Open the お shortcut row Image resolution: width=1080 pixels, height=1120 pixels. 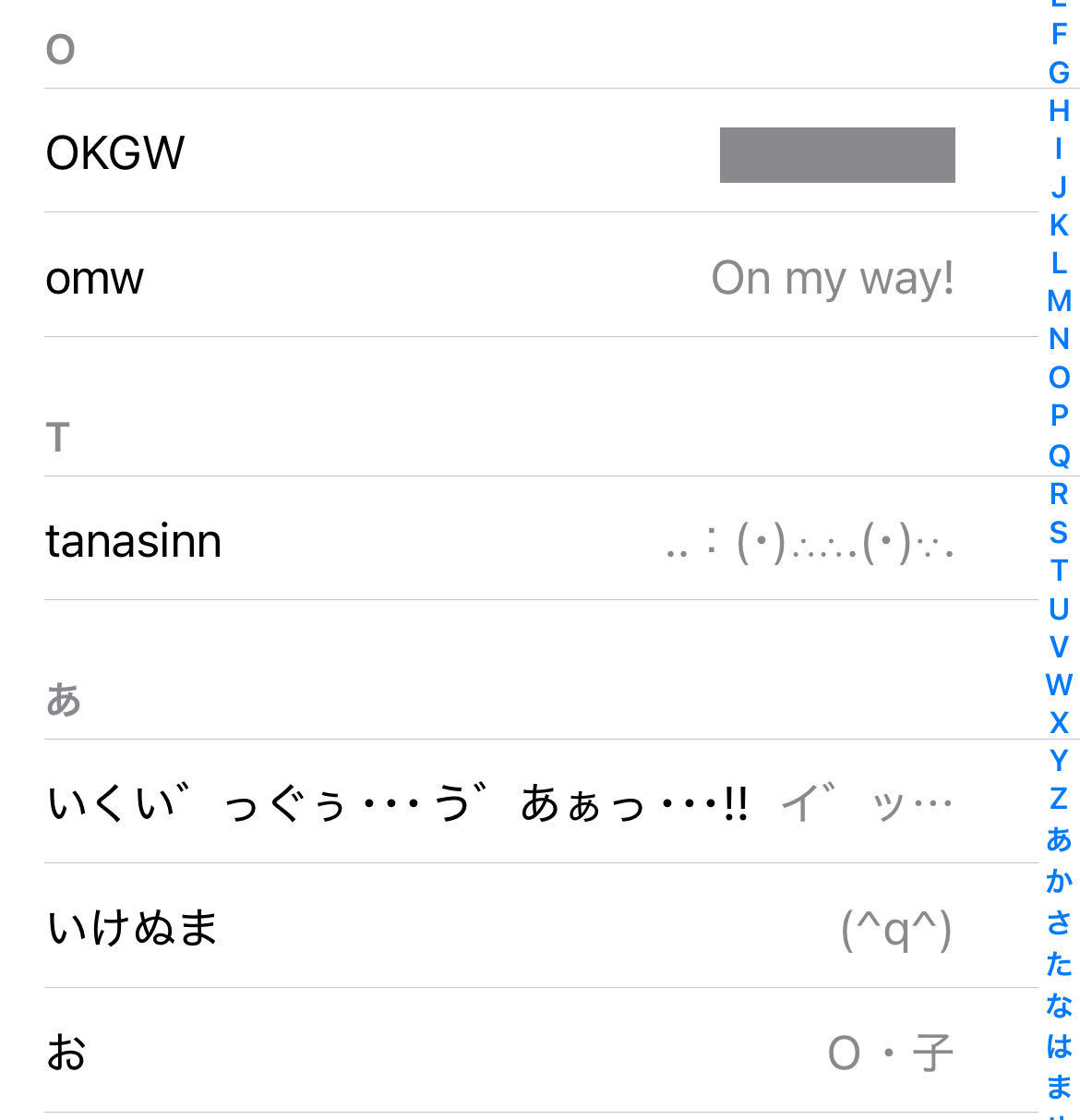(498, 1052)
